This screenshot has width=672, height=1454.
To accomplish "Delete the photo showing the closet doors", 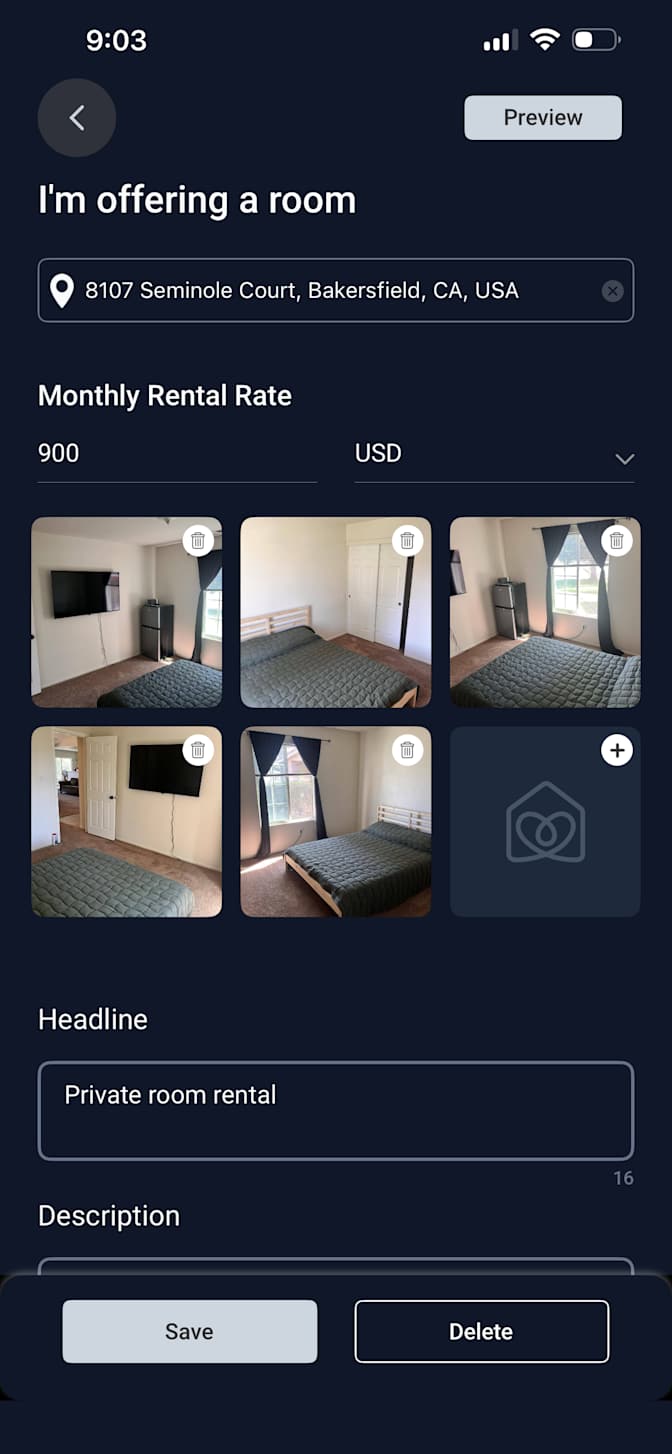I will [407, 541].
